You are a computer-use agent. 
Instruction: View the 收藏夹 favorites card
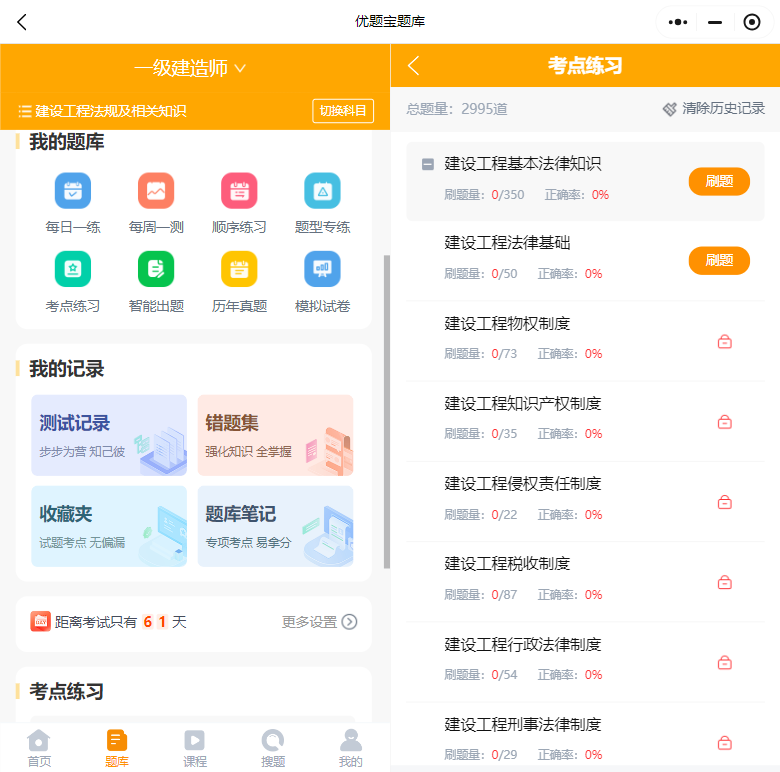(109, 526)
